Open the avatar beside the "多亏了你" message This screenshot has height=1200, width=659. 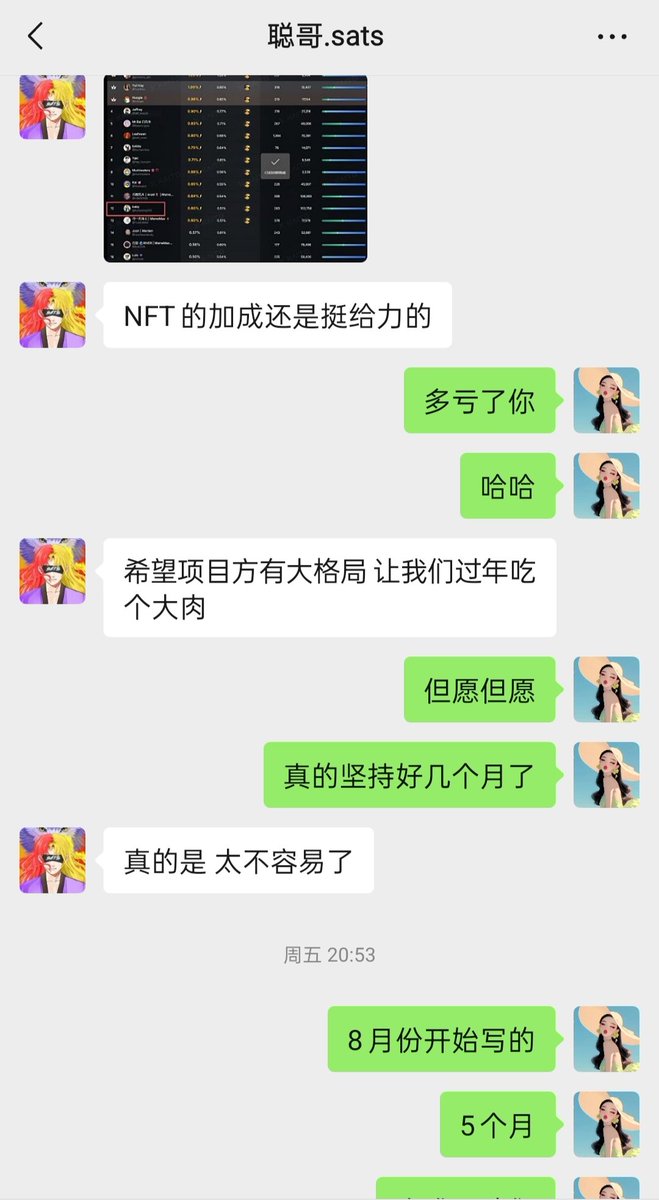pos(606,400)
